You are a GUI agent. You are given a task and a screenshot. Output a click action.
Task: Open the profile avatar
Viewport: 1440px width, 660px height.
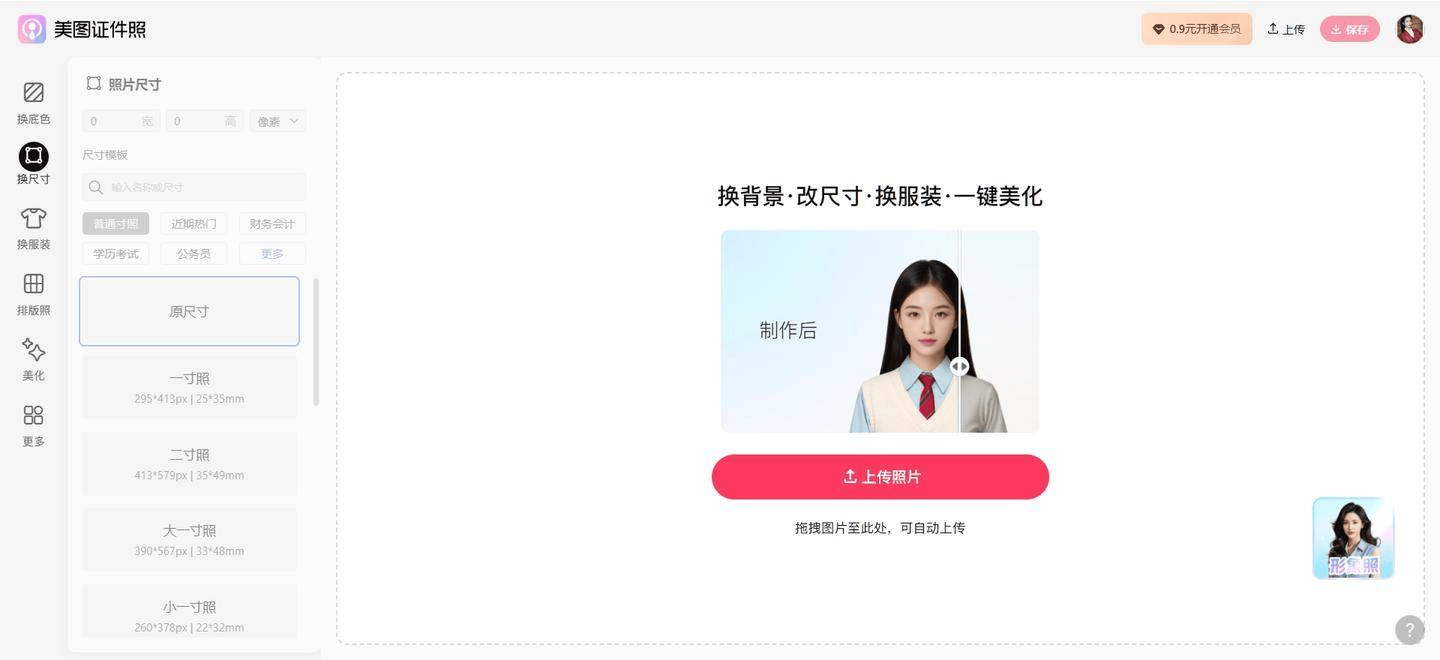point(1410,29)
